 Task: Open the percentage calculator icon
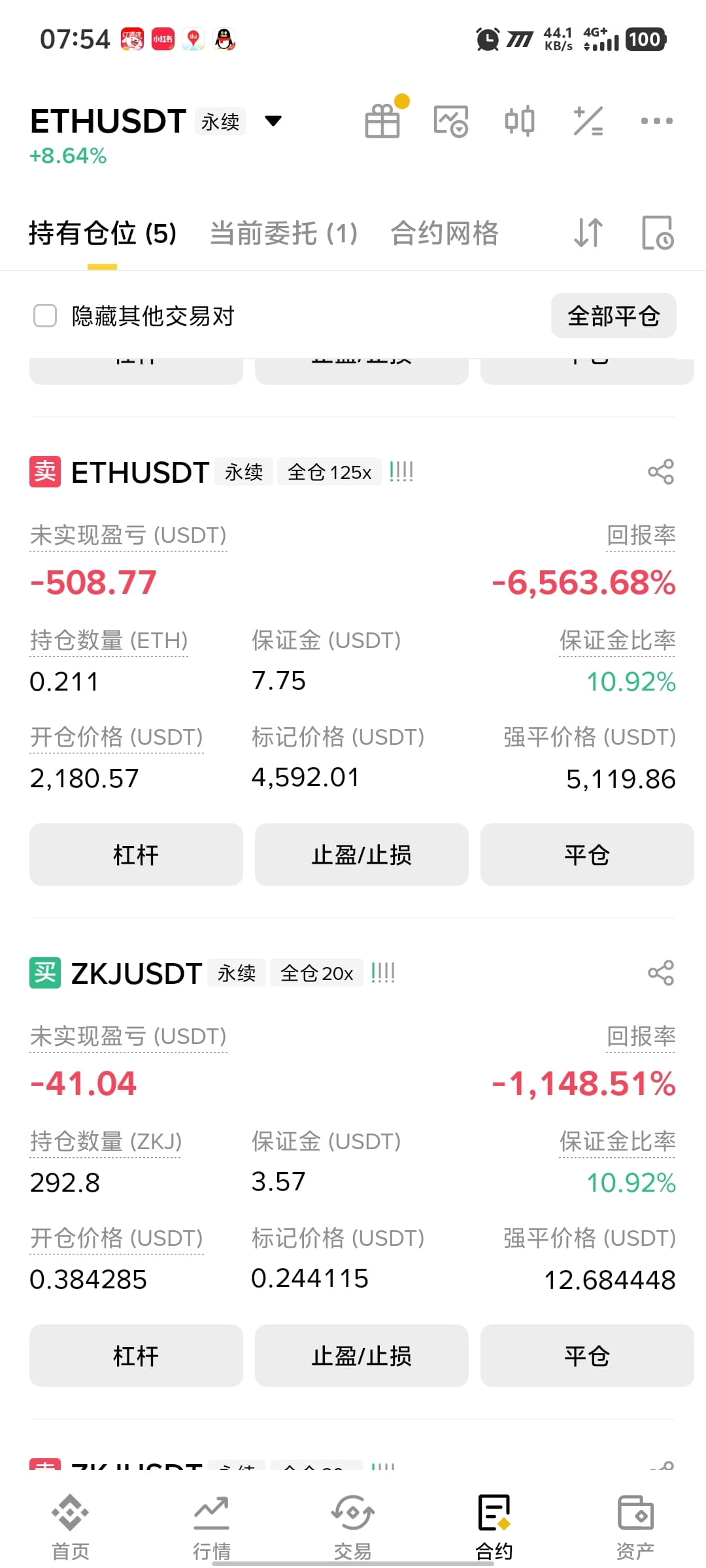click(x=588, y=121)
